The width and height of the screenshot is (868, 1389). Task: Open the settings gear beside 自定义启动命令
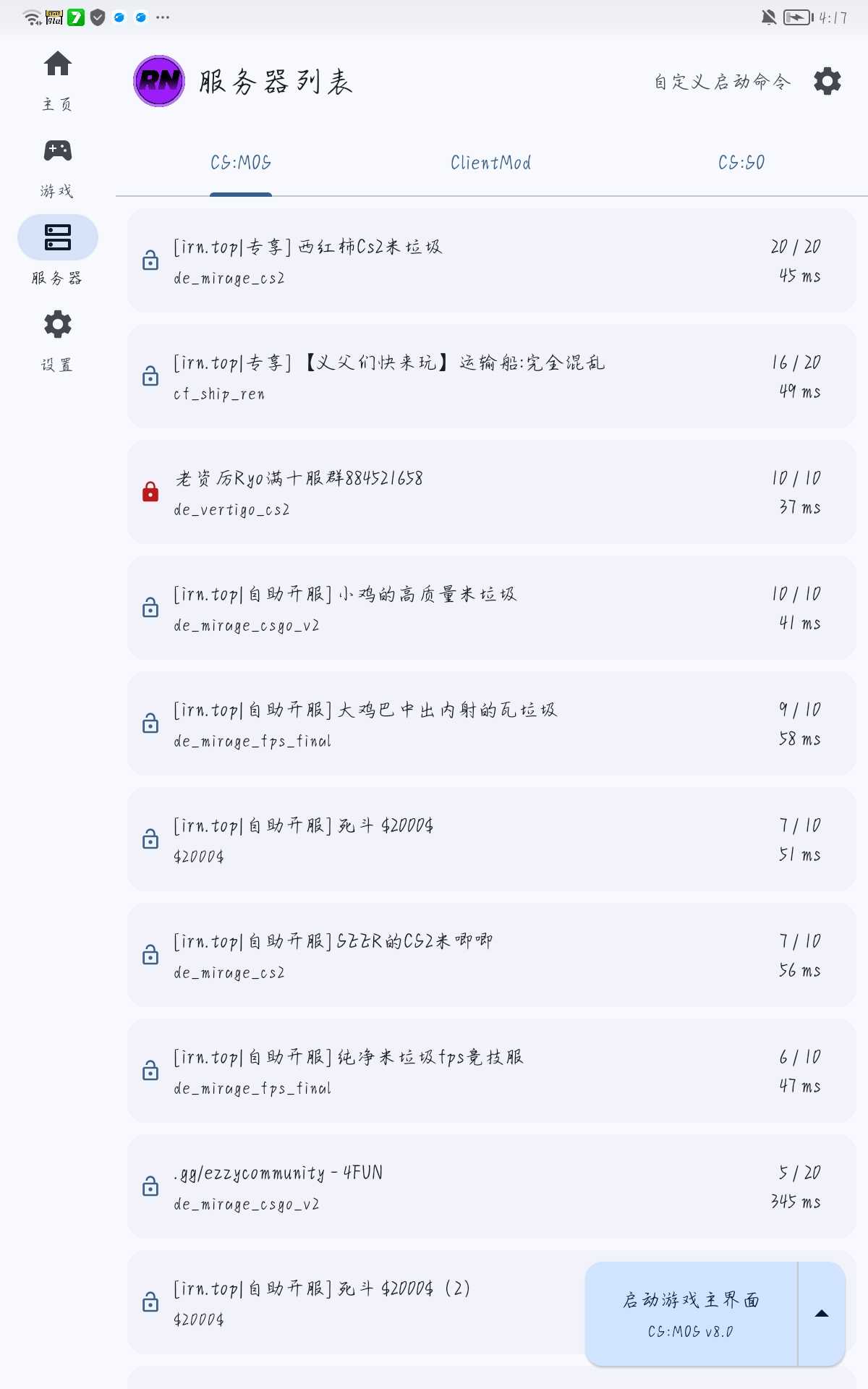point(827,81)
